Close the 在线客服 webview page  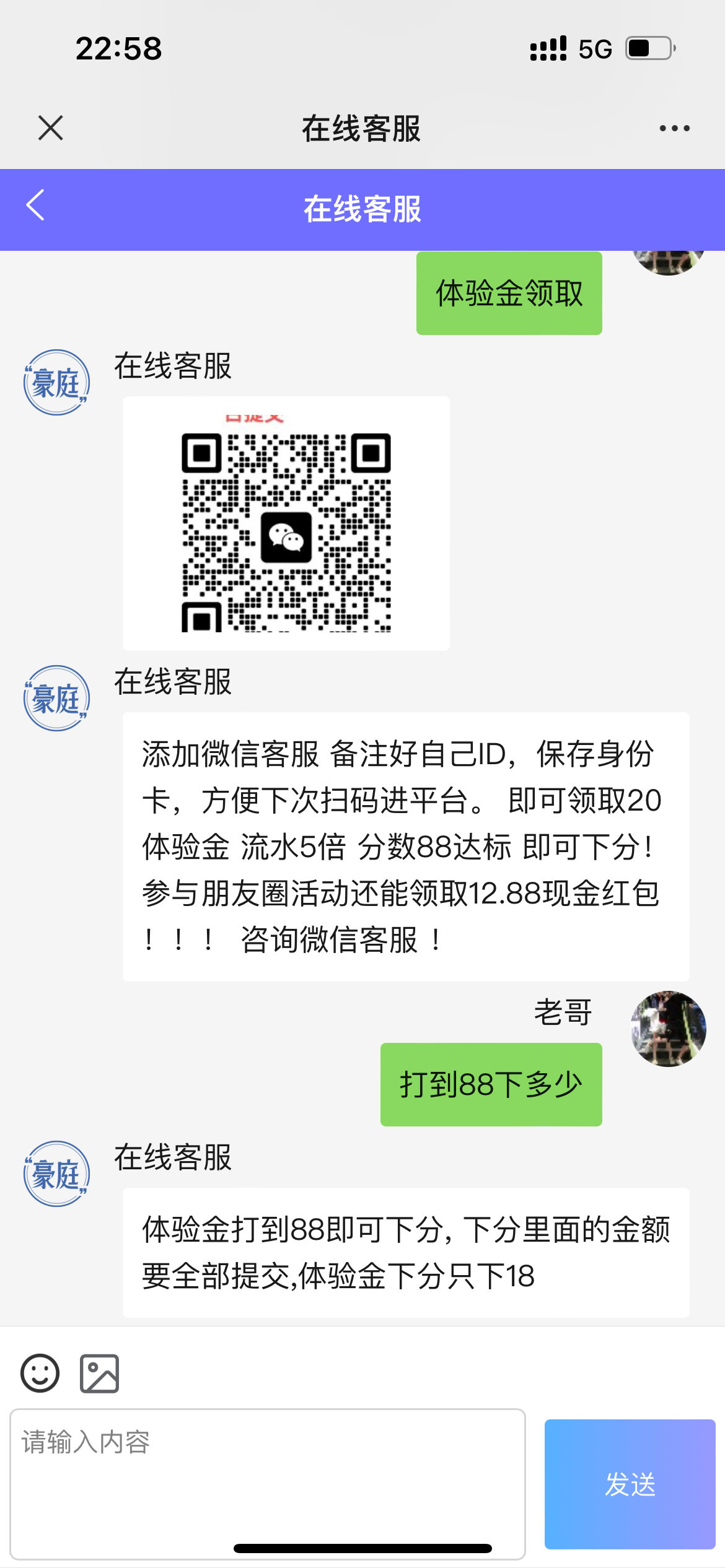pyautogui.click(x=50, y=128)
